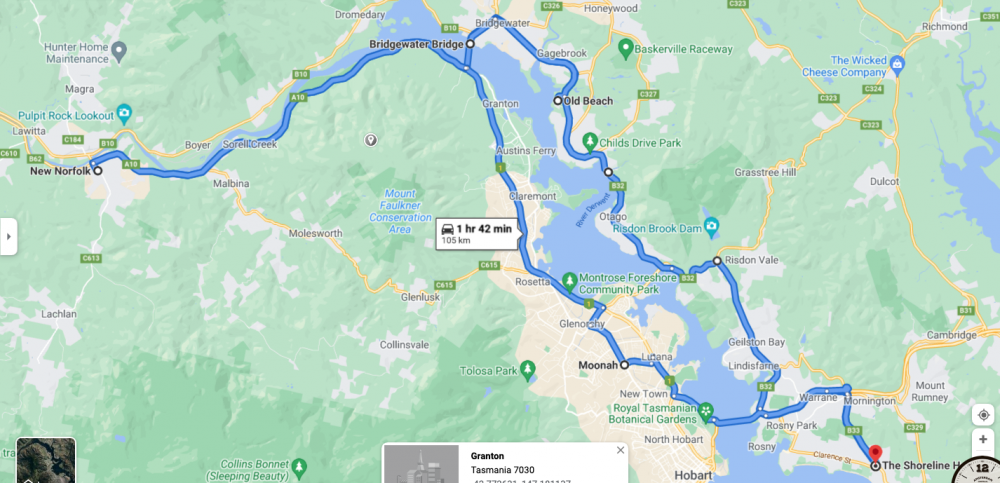This screenshot has width=1000, height=483.
Task: Zoom in on the map
Action: pos(983,439)
